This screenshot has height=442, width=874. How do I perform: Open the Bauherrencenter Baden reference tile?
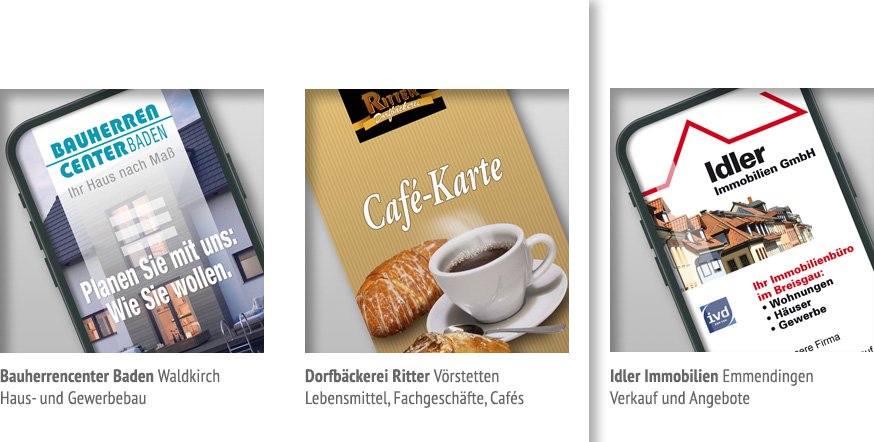[131, 221]
